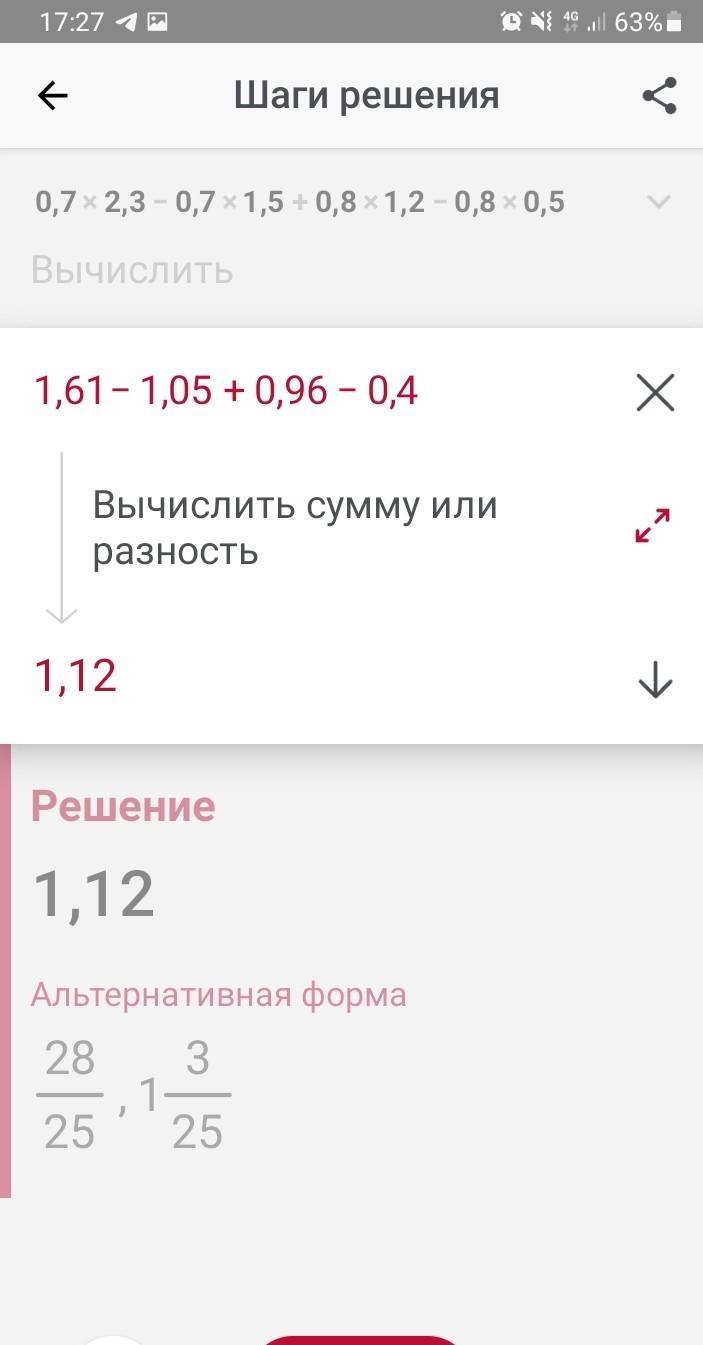Go to next step arrow by 1,12
703x1345 pixels.
coord(655,681)
